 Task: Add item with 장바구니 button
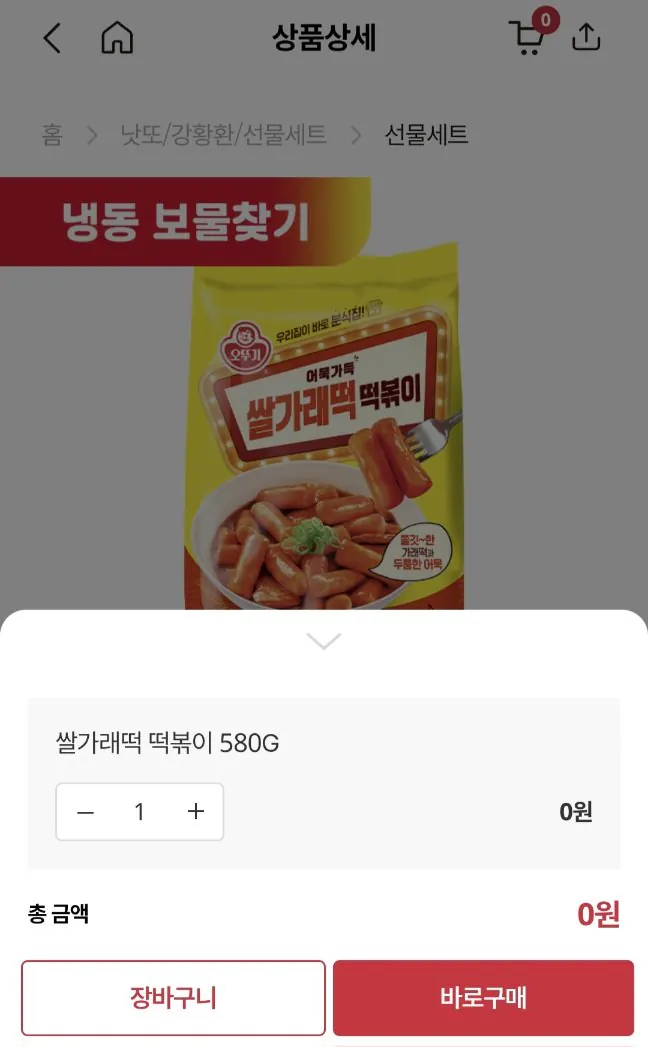(x=173, y=998)
